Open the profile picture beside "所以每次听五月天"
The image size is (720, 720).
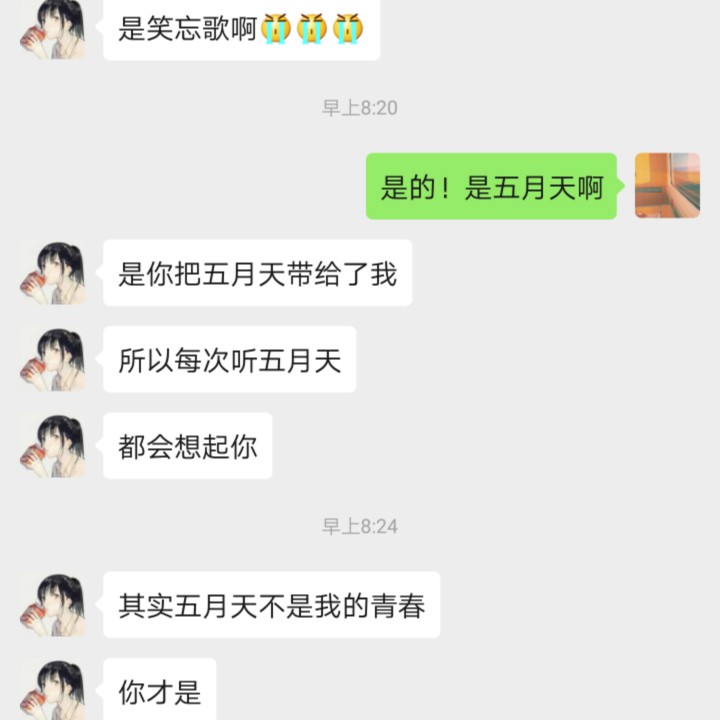[53, 360]
